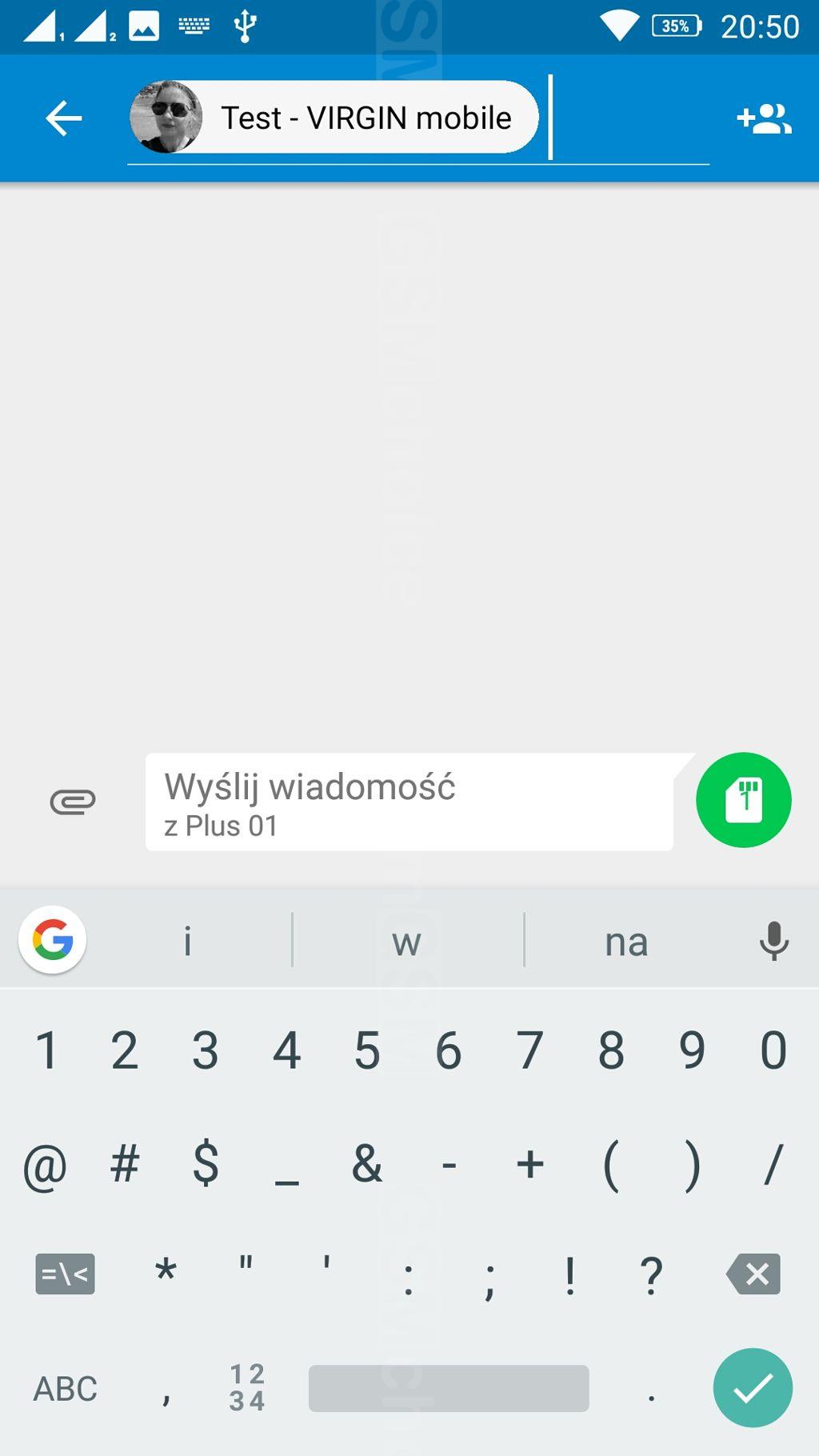Screen dimensions: 819x1456
Task: Tap the backspace key
Action: tap(753, 1274)
